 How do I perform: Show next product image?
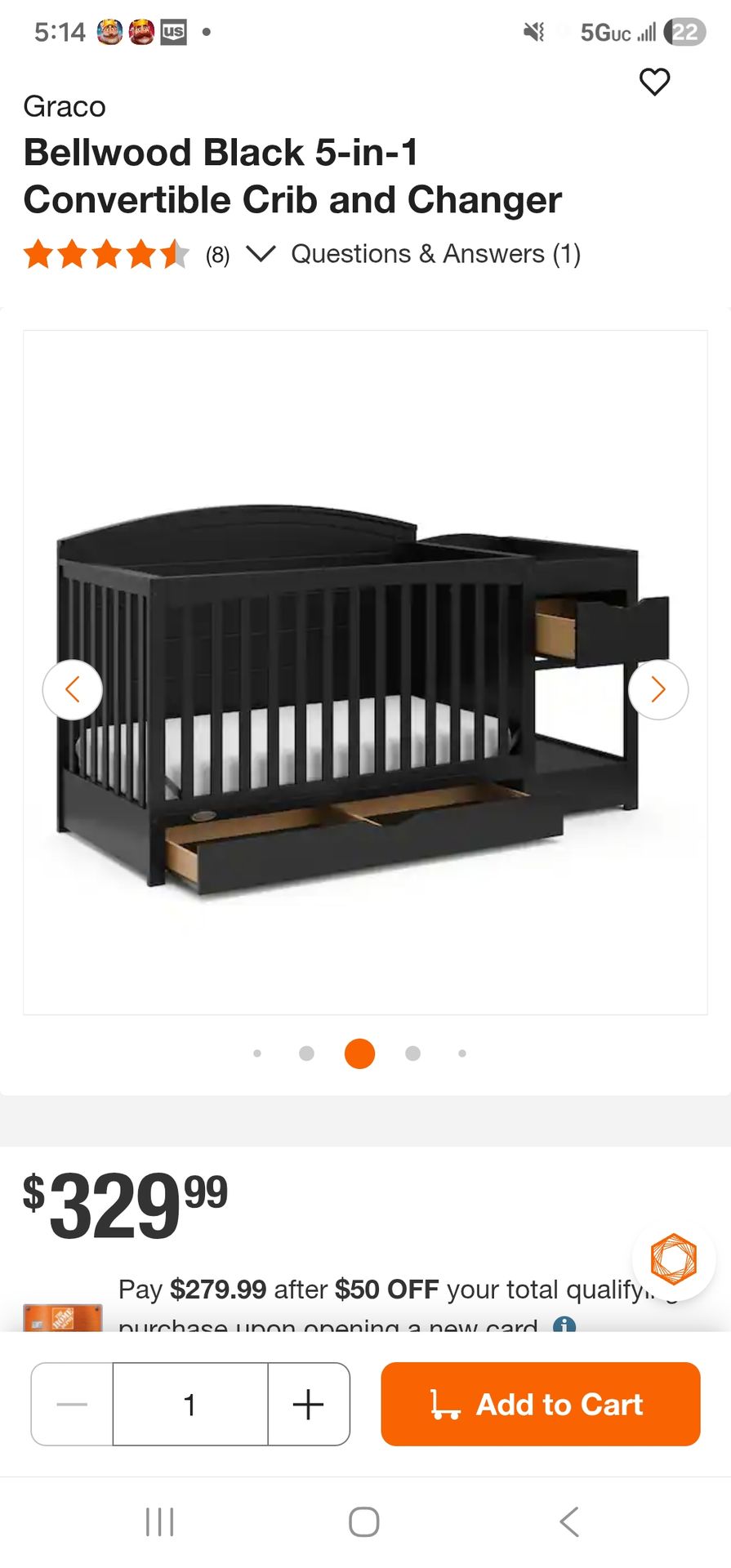tap(657, 689)
